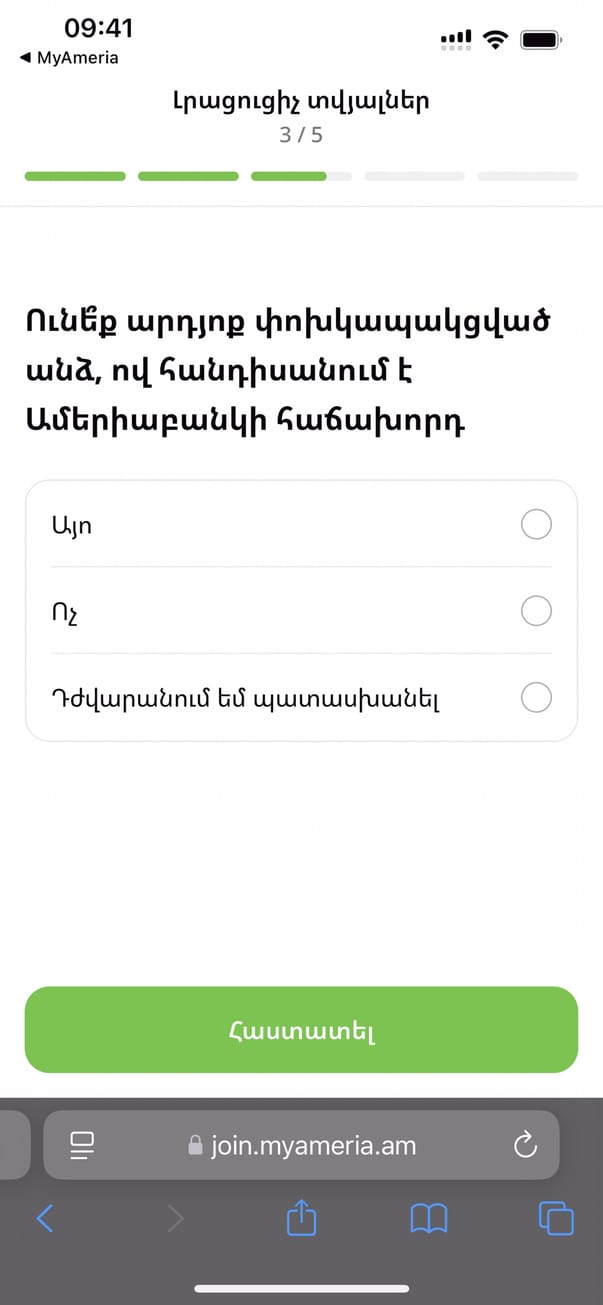This screenshot has width=603, height=1305.
Task: Show all open Safari tabs
Action: coord(556,1218)
